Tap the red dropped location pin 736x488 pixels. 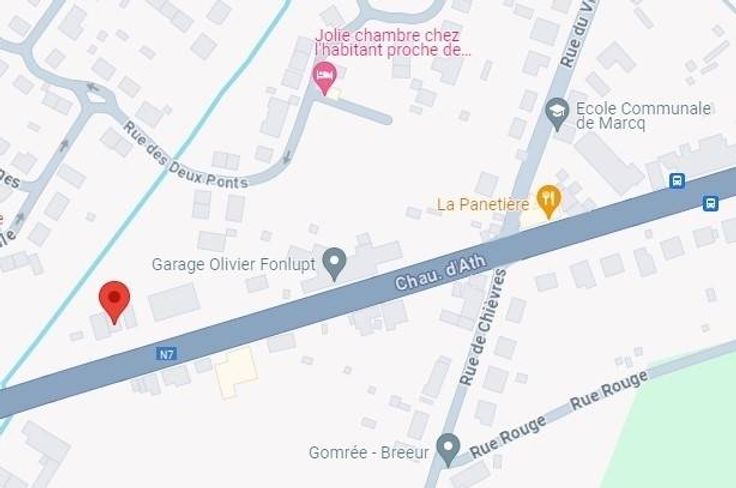click(x=115, y=300)
